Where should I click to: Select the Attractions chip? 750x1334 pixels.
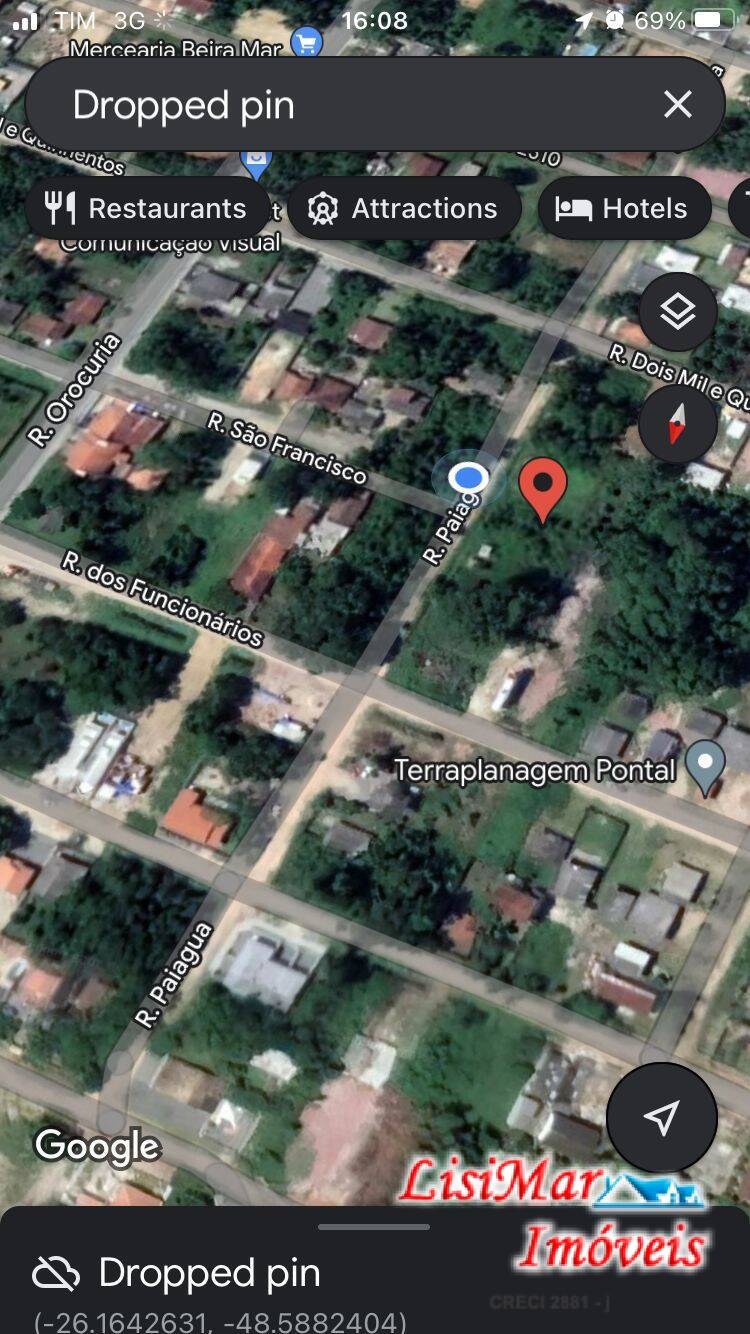click(x=404, y=208)
